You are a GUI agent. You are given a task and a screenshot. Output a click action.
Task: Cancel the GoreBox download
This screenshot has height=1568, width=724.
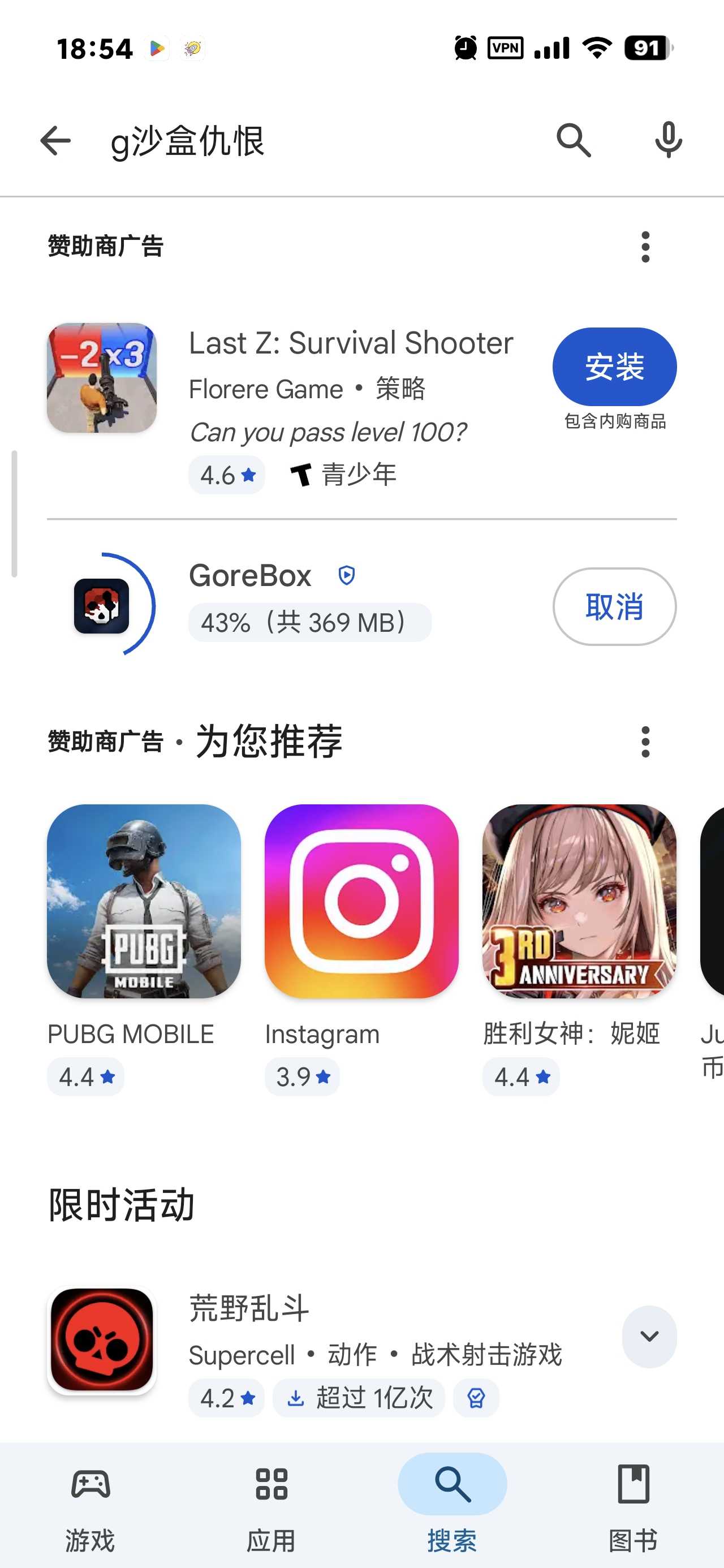coord(614,607)
